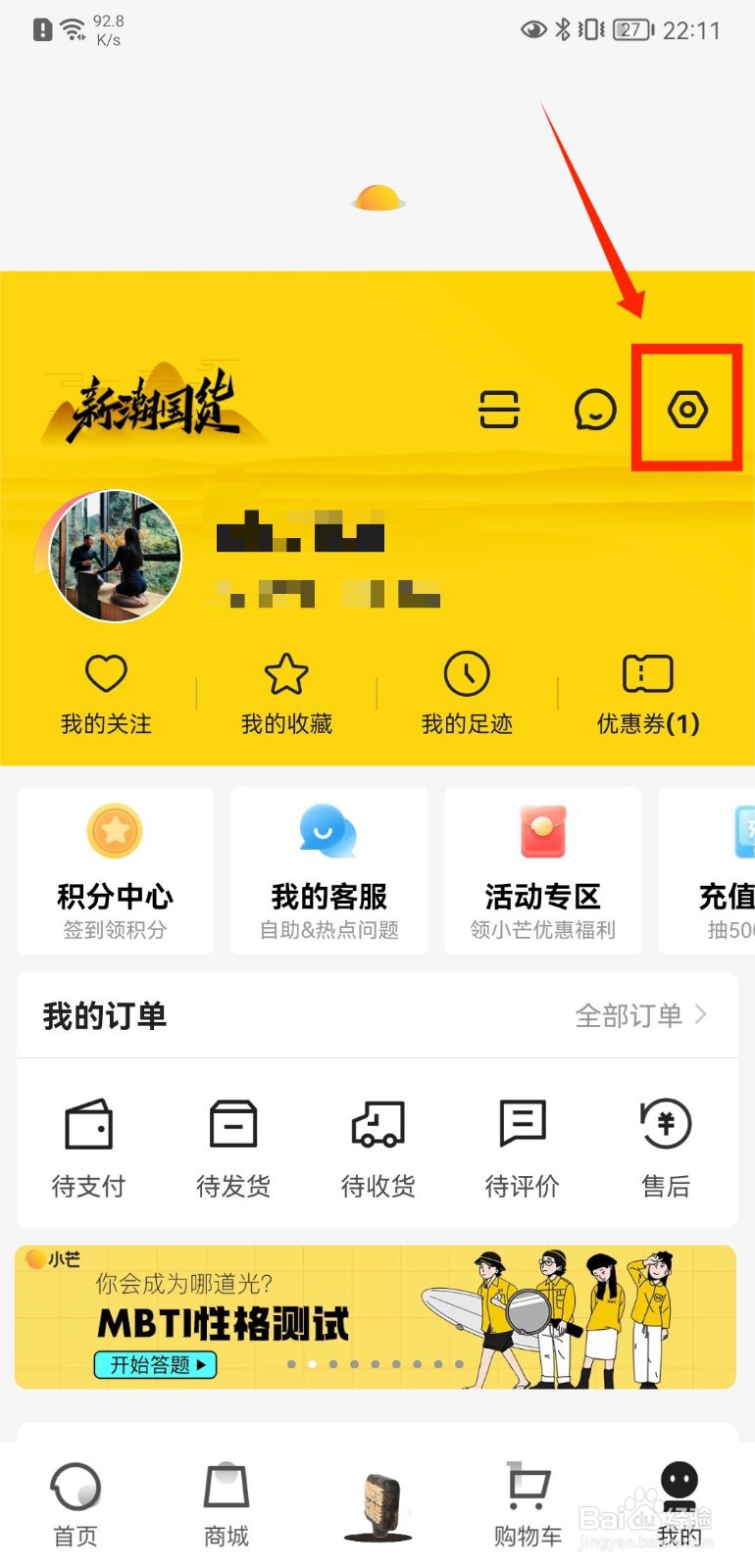This screenshot has height=1568, width=755.
Task: Open 我的关注 list
Action: (x=106, y=694)
